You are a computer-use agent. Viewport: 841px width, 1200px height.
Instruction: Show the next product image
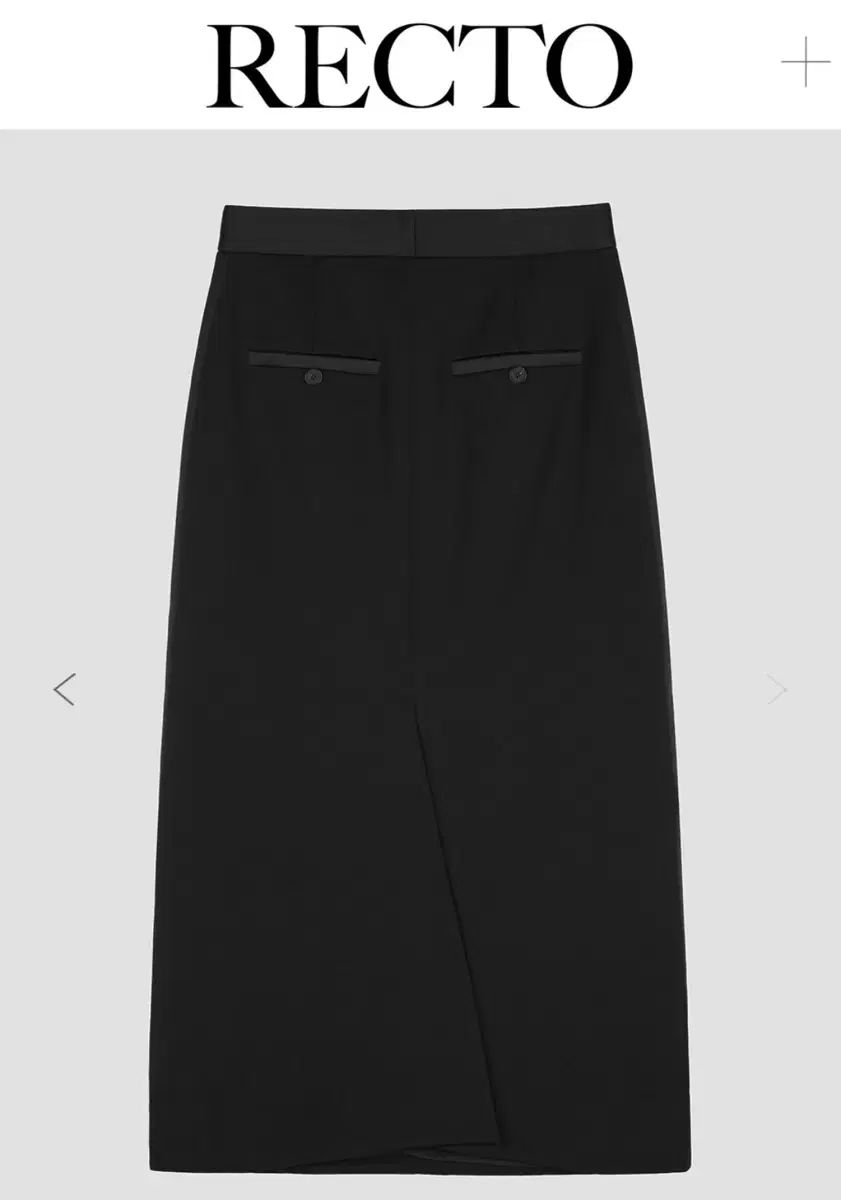coord(777,688)
